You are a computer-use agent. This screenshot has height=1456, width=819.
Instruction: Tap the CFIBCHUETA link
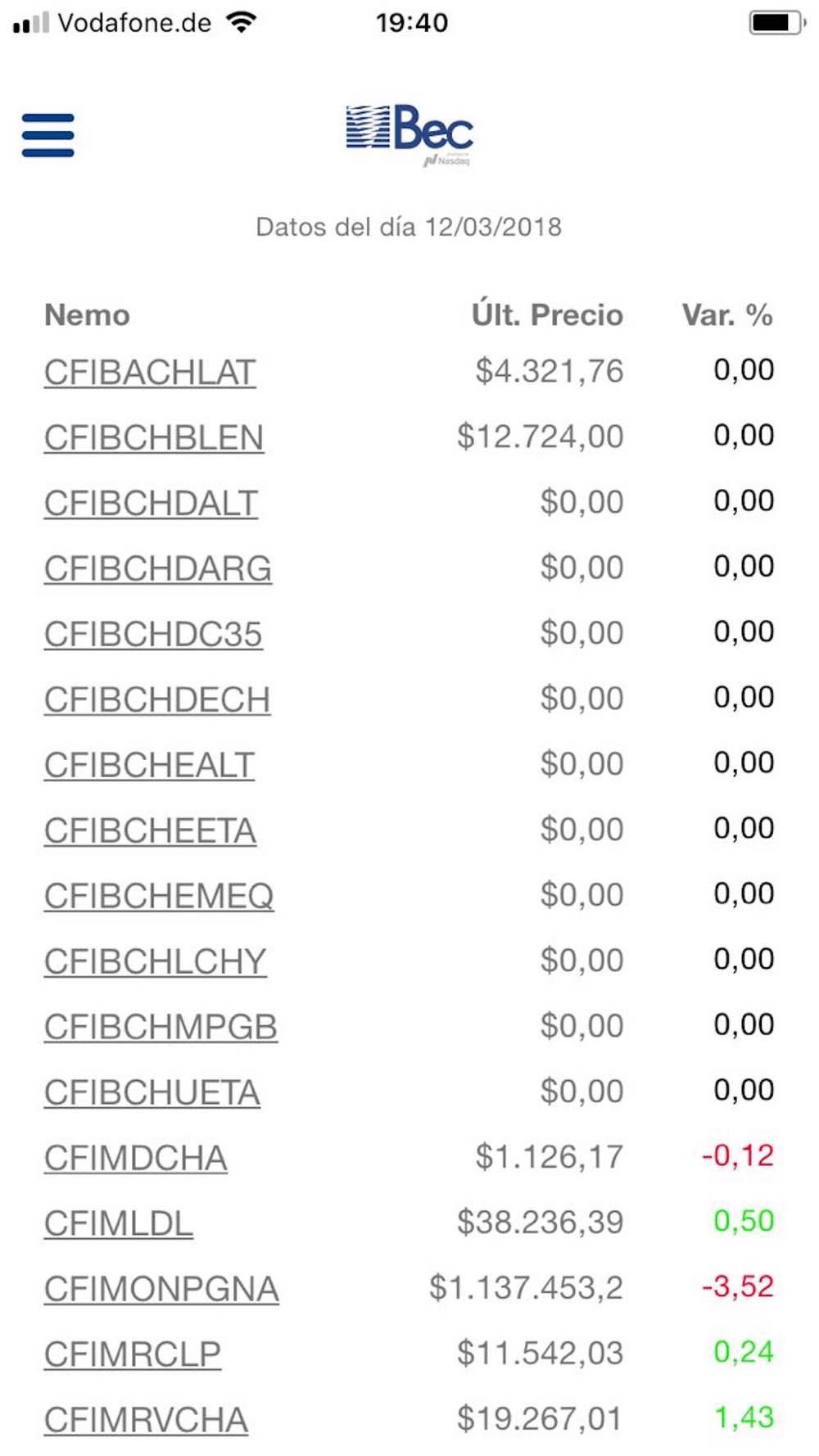(152, 1093)
